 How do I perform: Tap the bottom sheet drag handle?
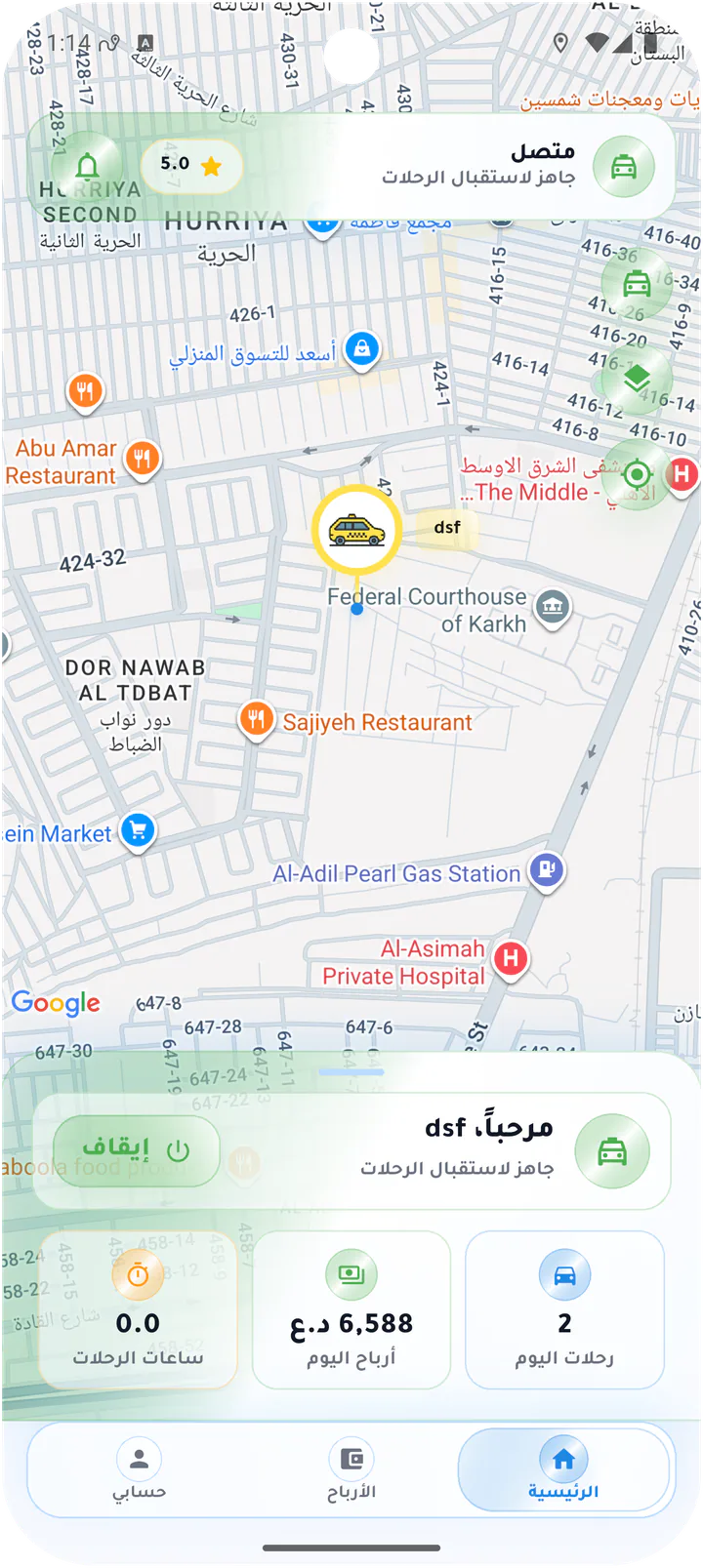[351, 1071]
